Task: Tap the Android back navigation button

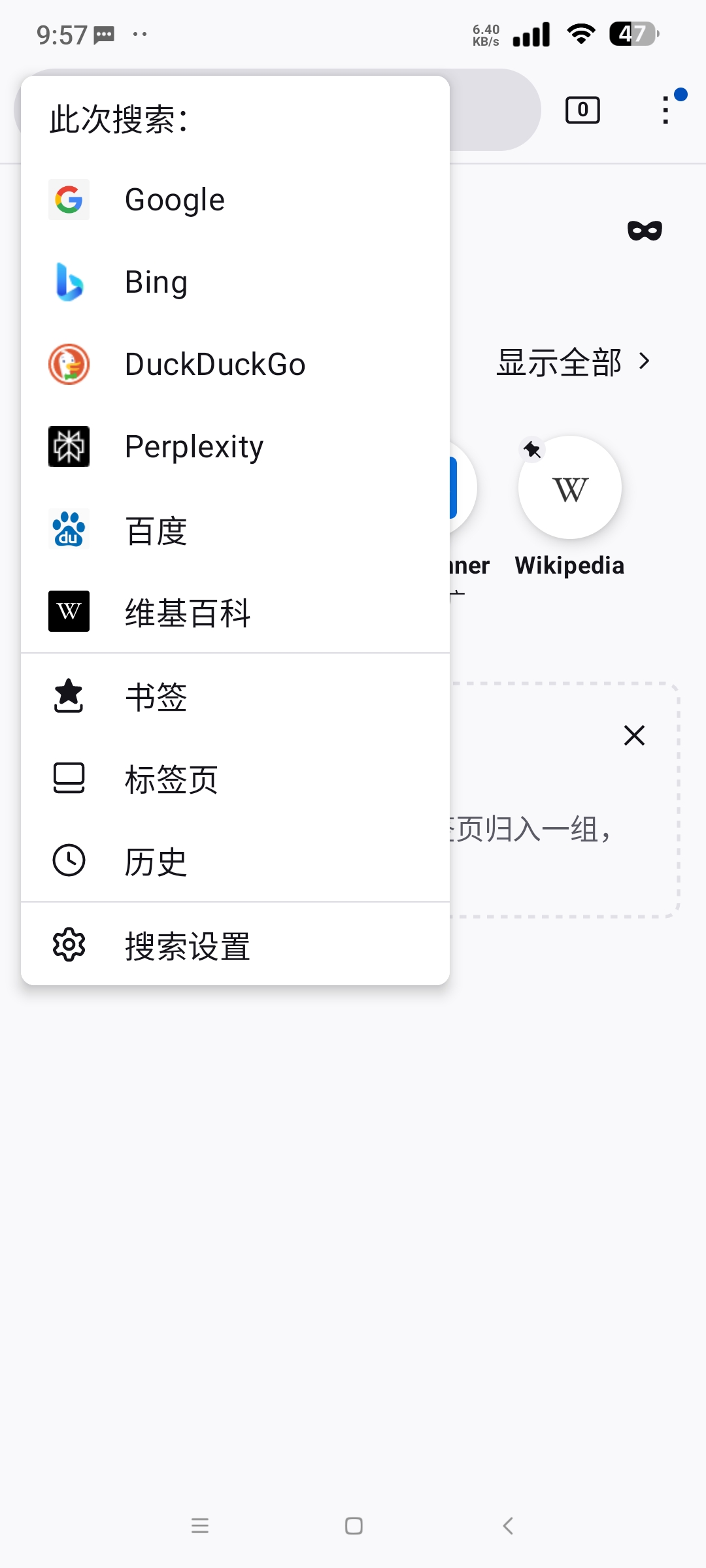Action: 509,1526
